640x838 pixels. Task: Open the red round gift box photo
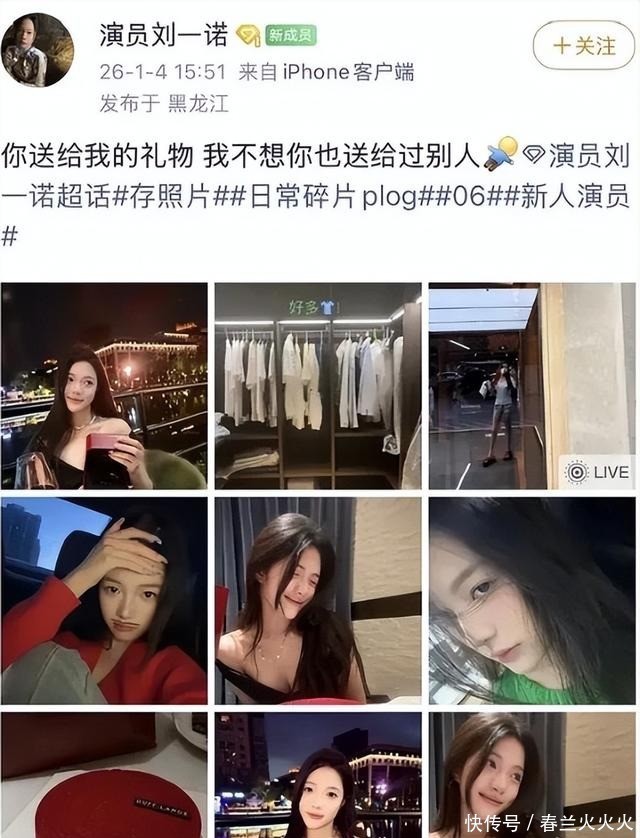point(104,775)
